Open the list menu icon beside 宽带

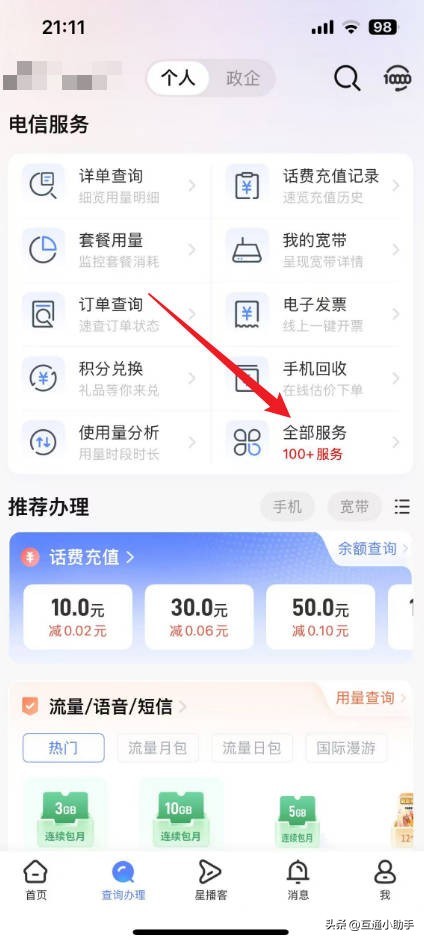click(402, 507)
